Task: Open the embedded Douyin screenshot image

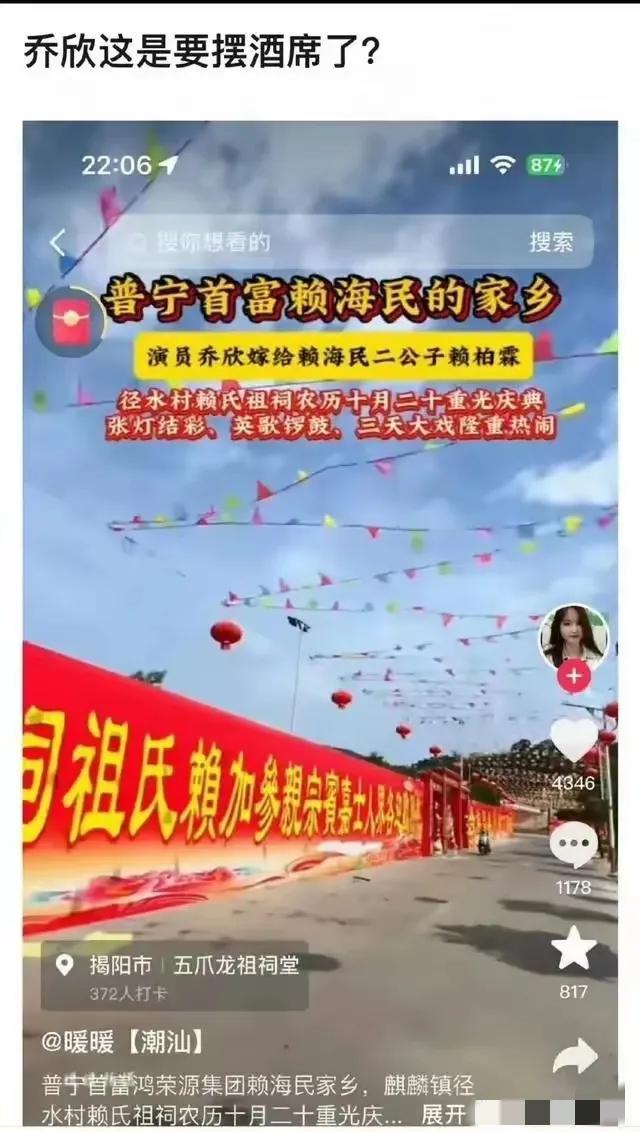Action: tap(320, 620)
